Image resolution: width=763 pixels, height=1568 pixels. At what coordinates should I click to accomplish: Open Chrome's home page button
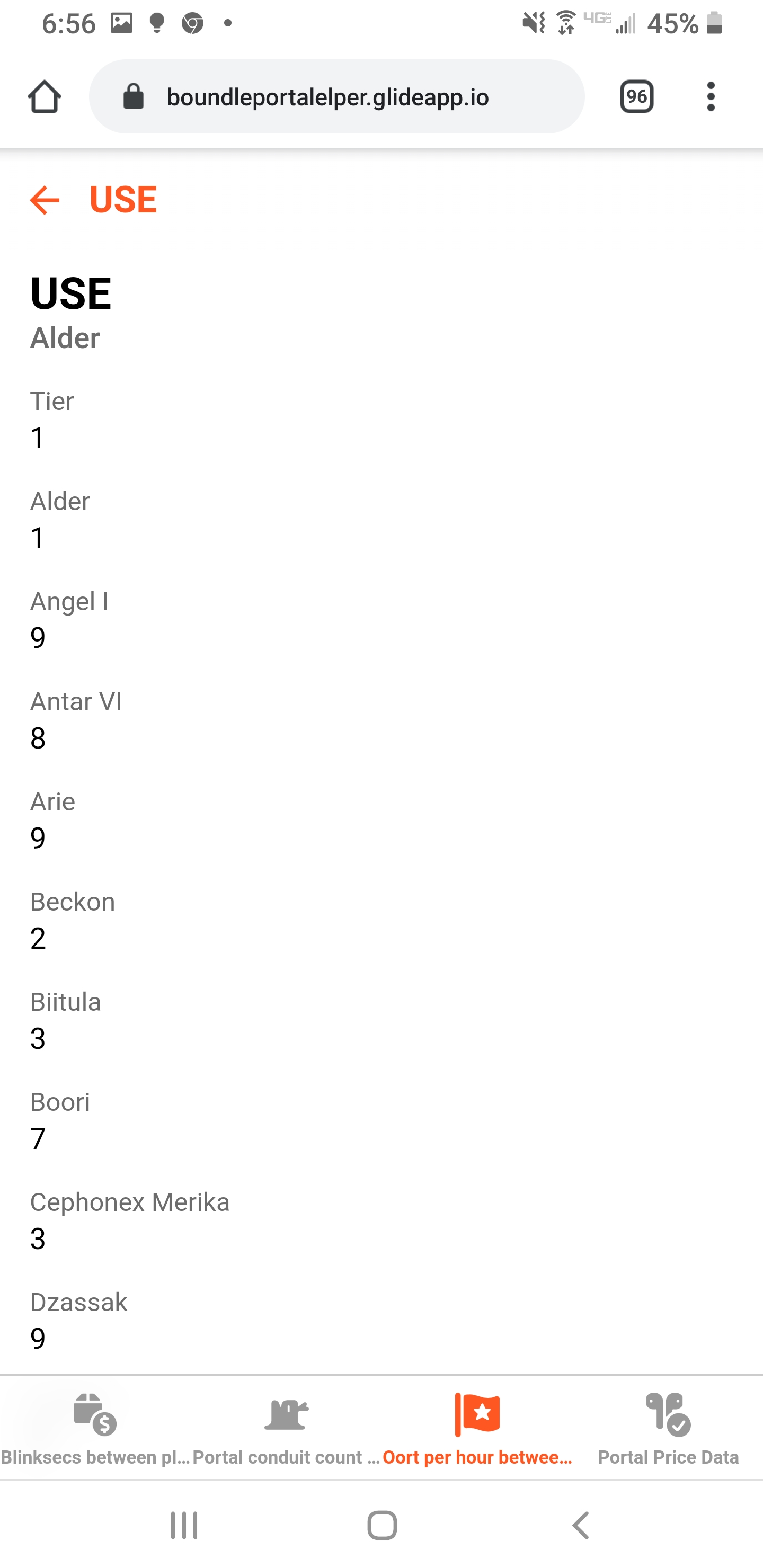45,97
